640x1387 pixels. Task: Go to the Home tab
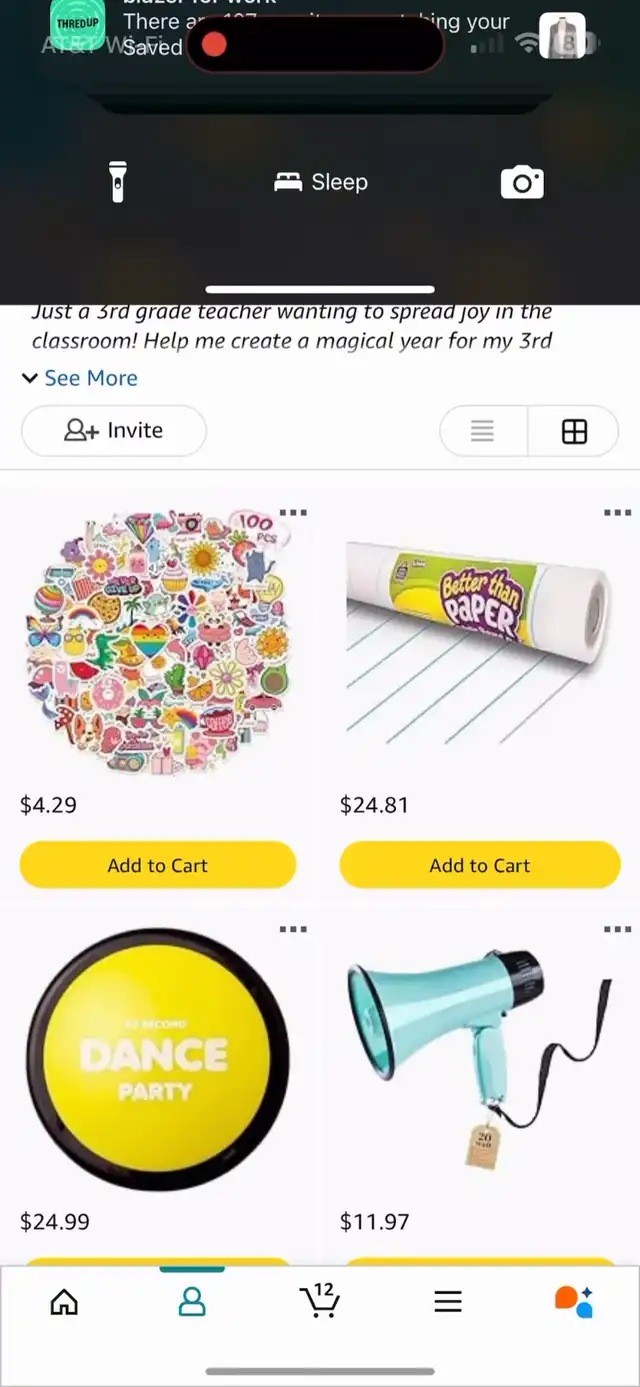(x=64, y=1301)
